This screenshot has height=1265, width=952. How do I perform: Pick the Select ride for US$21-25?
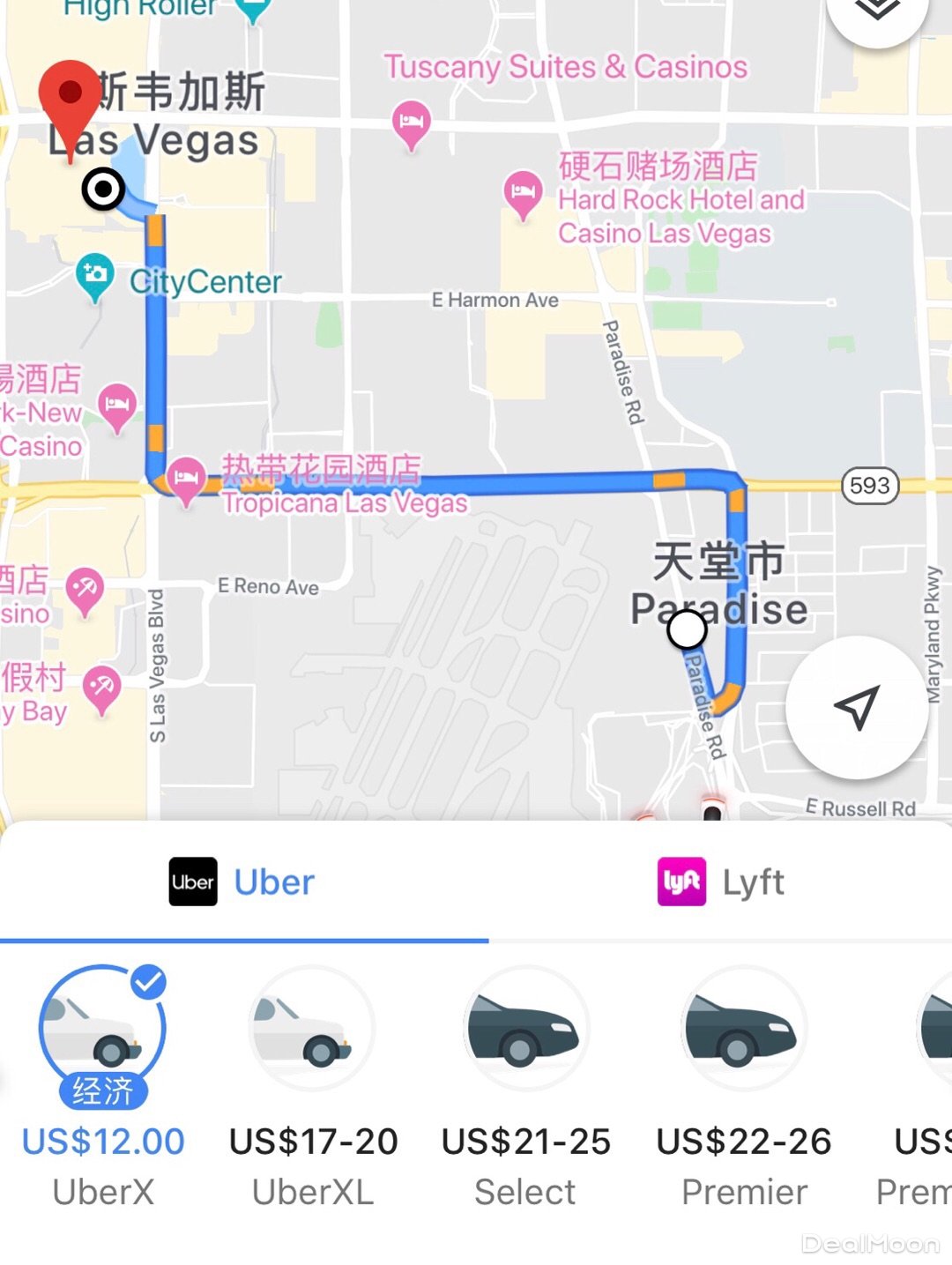click(525, 1028)
